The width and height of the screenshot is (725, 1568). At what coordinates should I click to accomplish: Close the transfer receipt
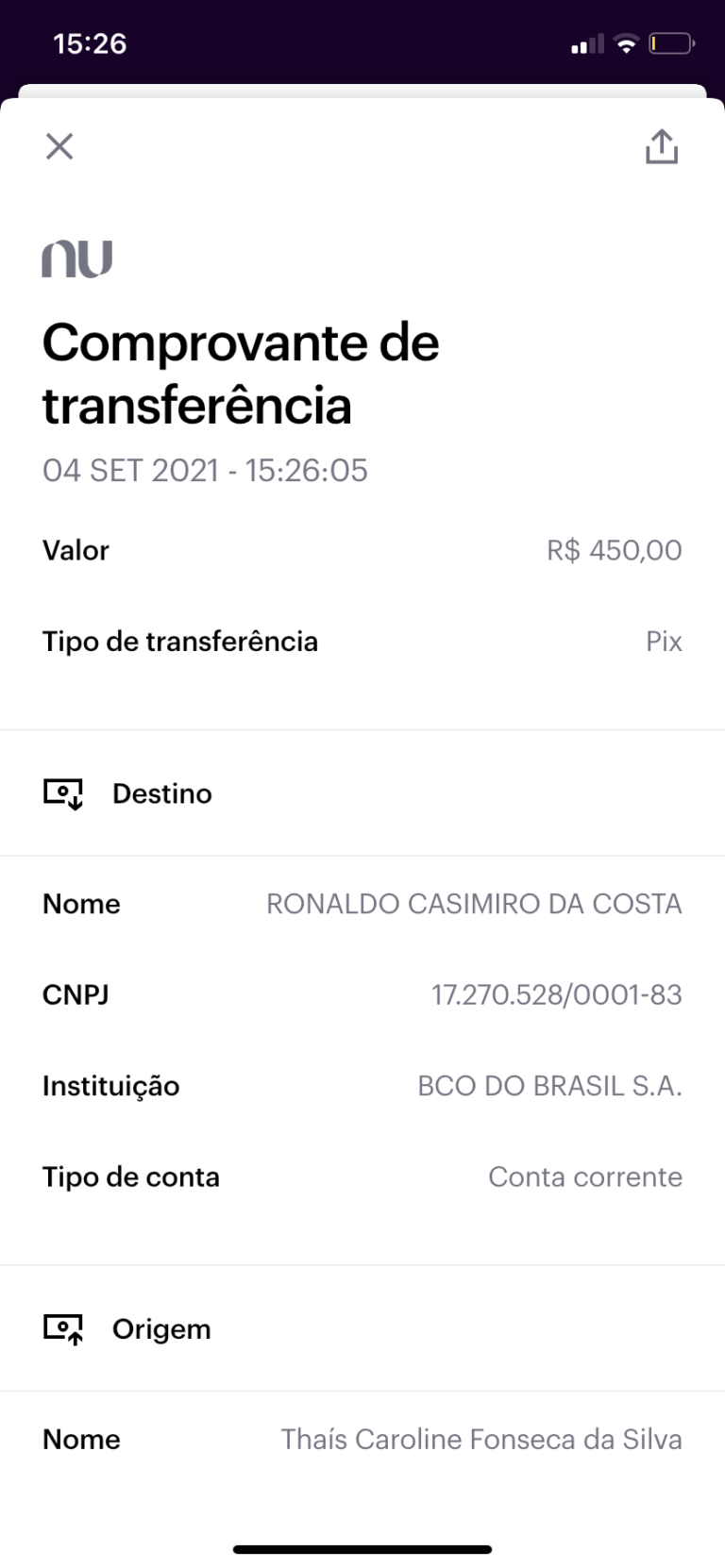point(59,146)
